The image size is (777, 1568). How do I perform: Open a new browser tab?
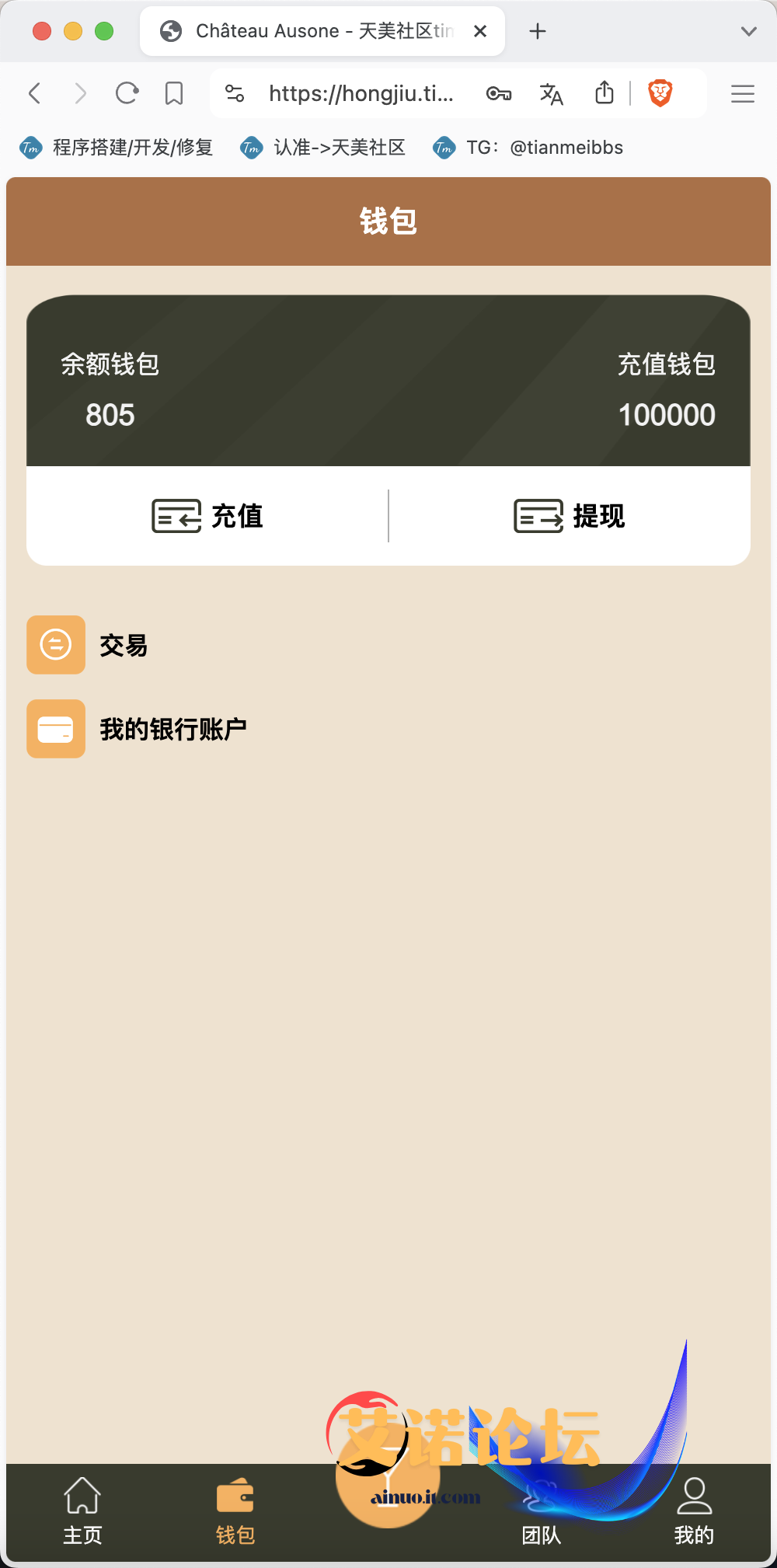(x=537, y=31)
